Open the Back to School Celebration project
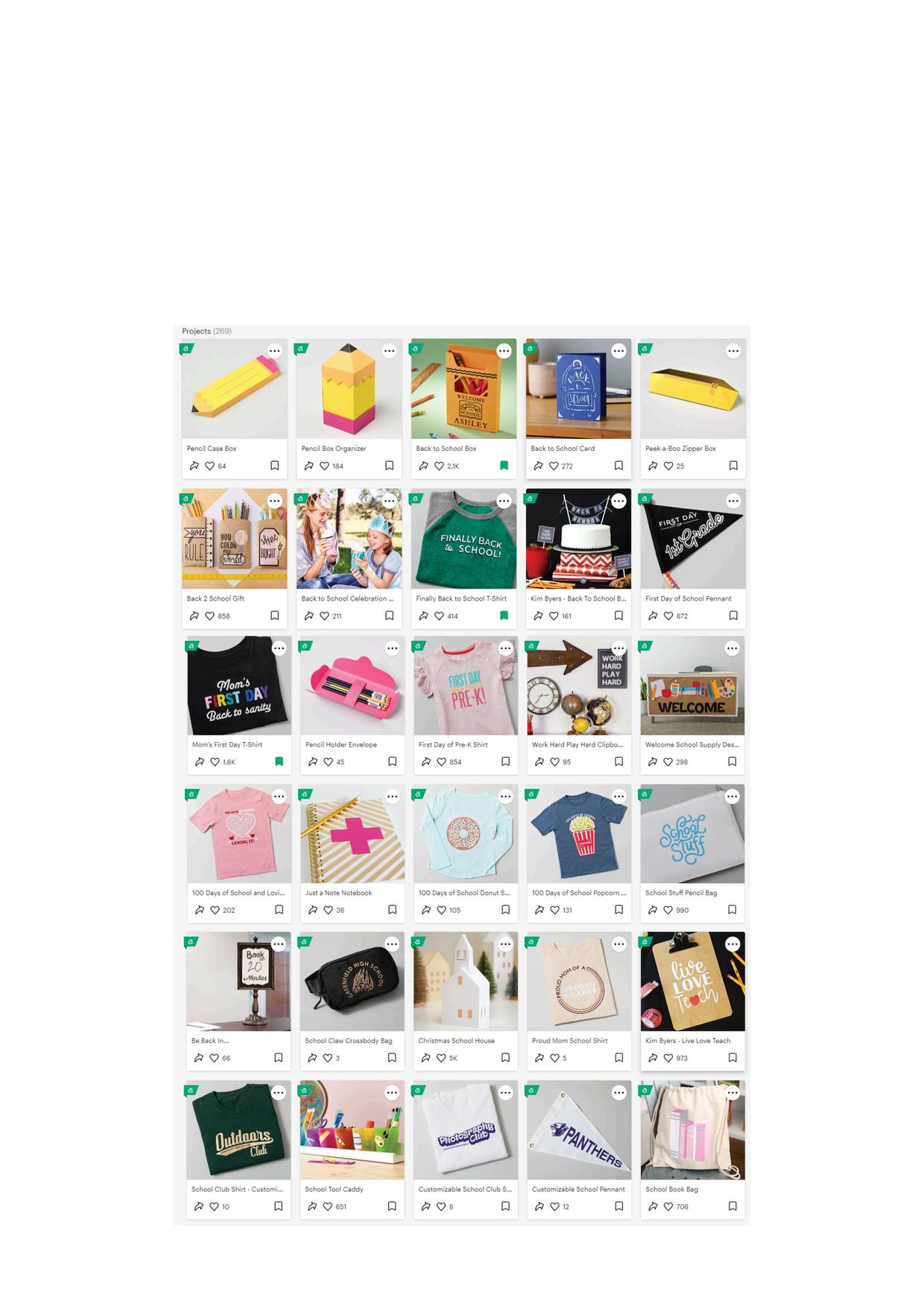924x1307 pixels. click(x=349, y=539)
